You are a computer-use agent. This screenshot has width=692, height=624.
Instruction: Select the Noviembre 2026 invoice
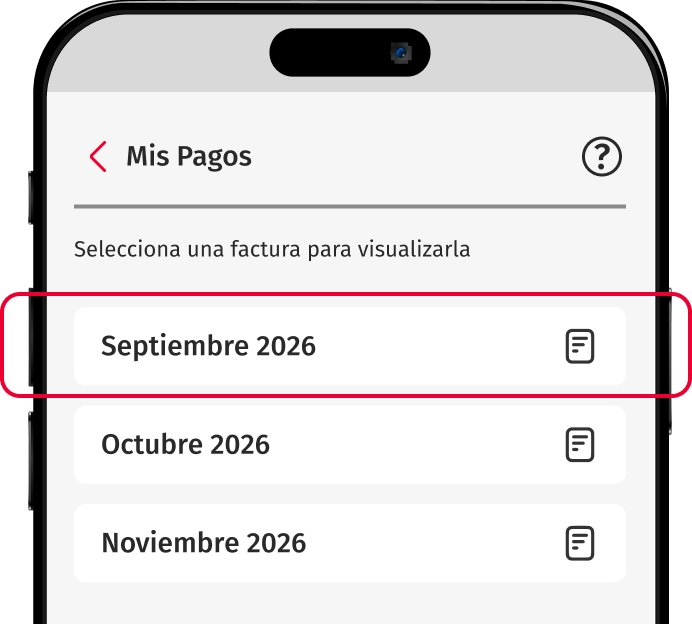click(349, 543)
